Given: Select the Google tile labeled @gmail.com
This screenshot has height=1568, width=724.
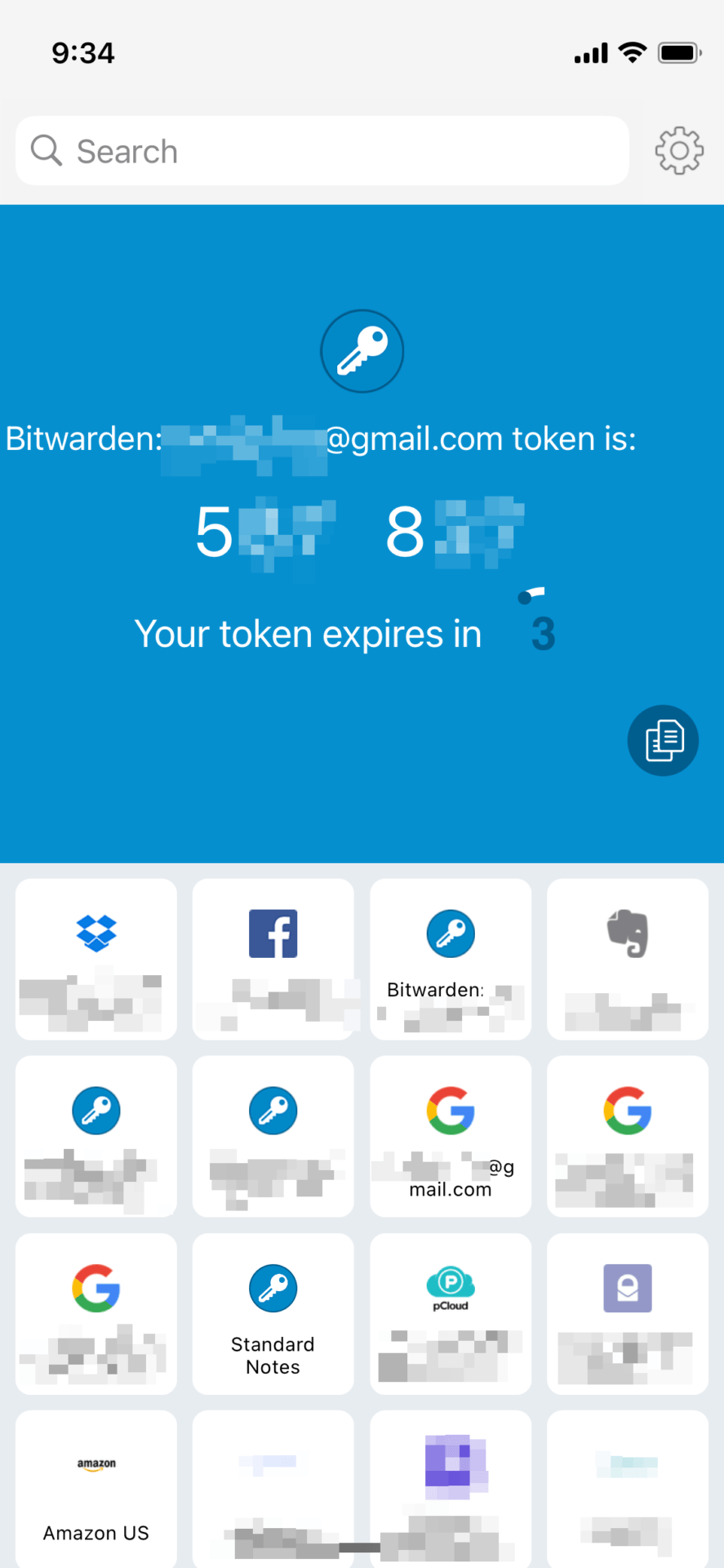Looking at the screenshot, I should (451, 1136).
